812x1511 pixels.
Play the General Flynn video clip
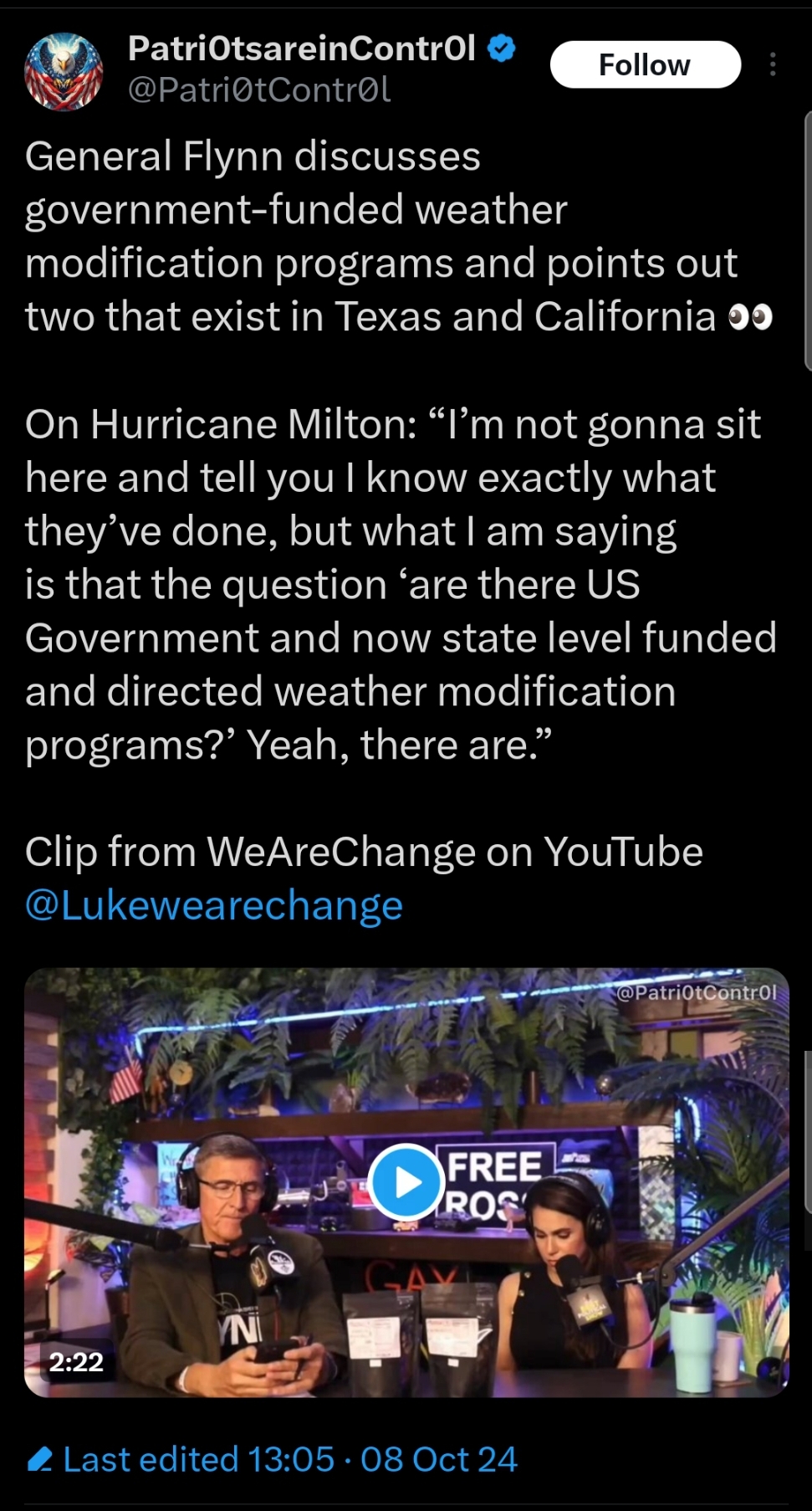(406, 1182)
